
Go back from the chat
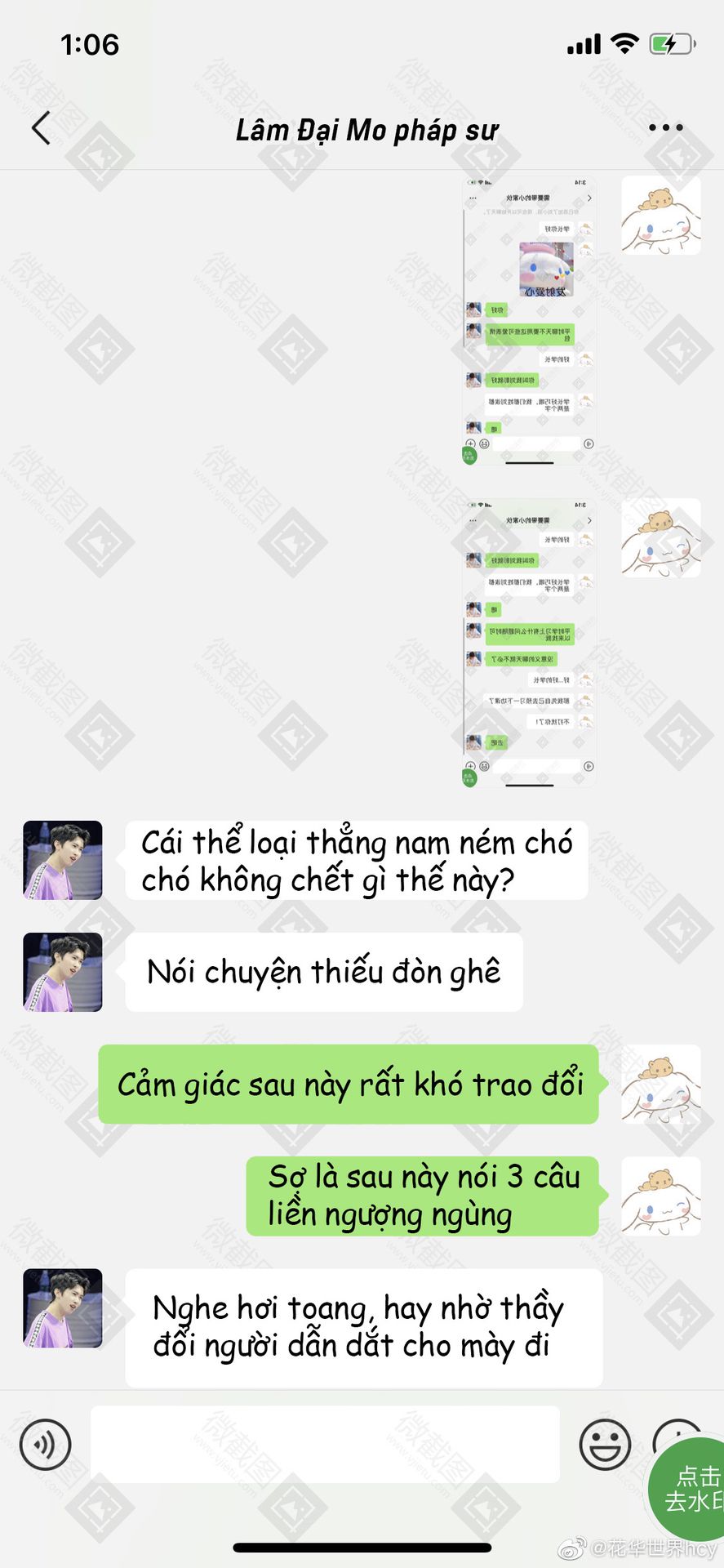[x=41, y=128]
